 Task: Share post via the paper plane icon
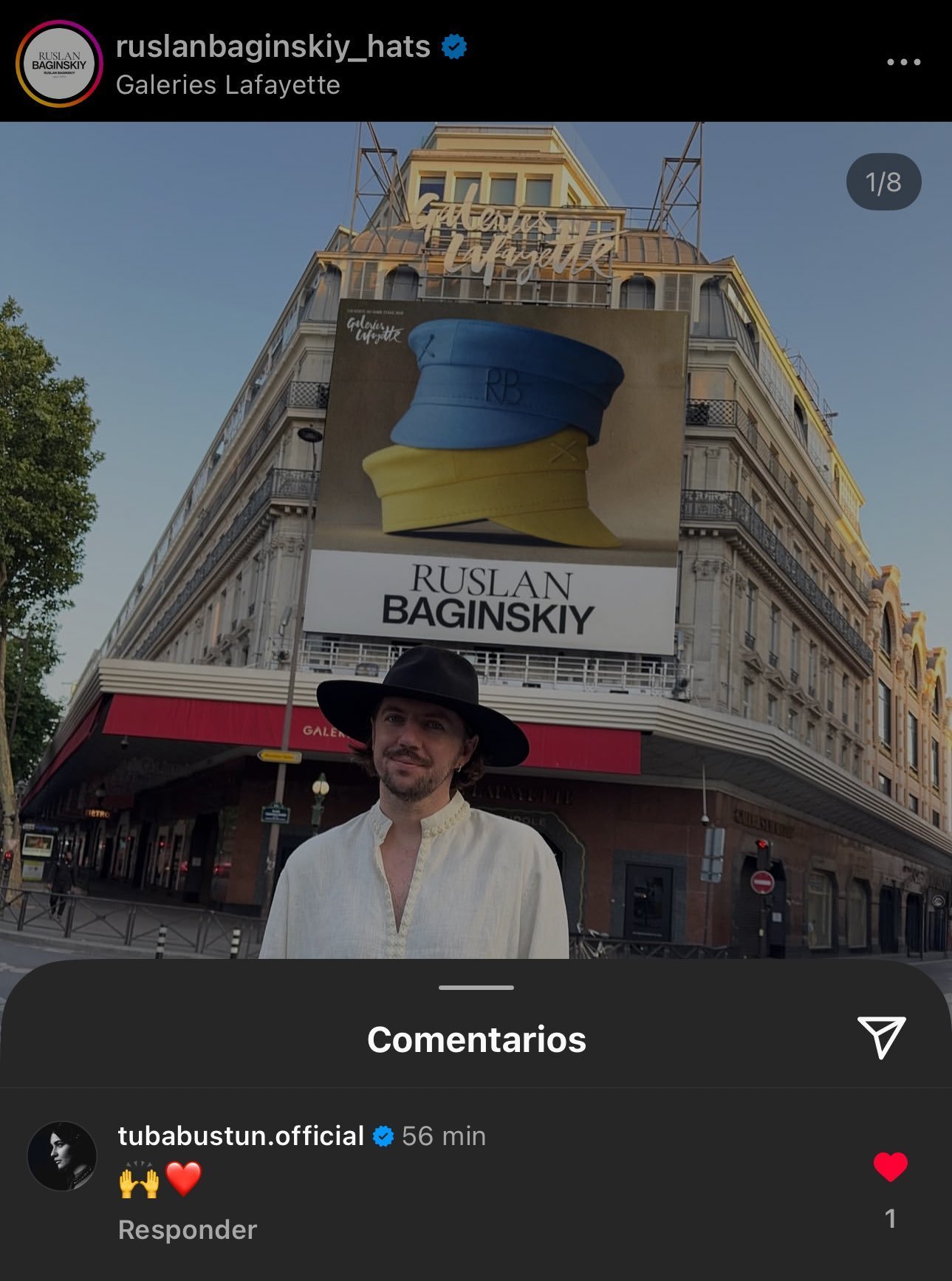pyautogui.click(x=880, y=1036)
